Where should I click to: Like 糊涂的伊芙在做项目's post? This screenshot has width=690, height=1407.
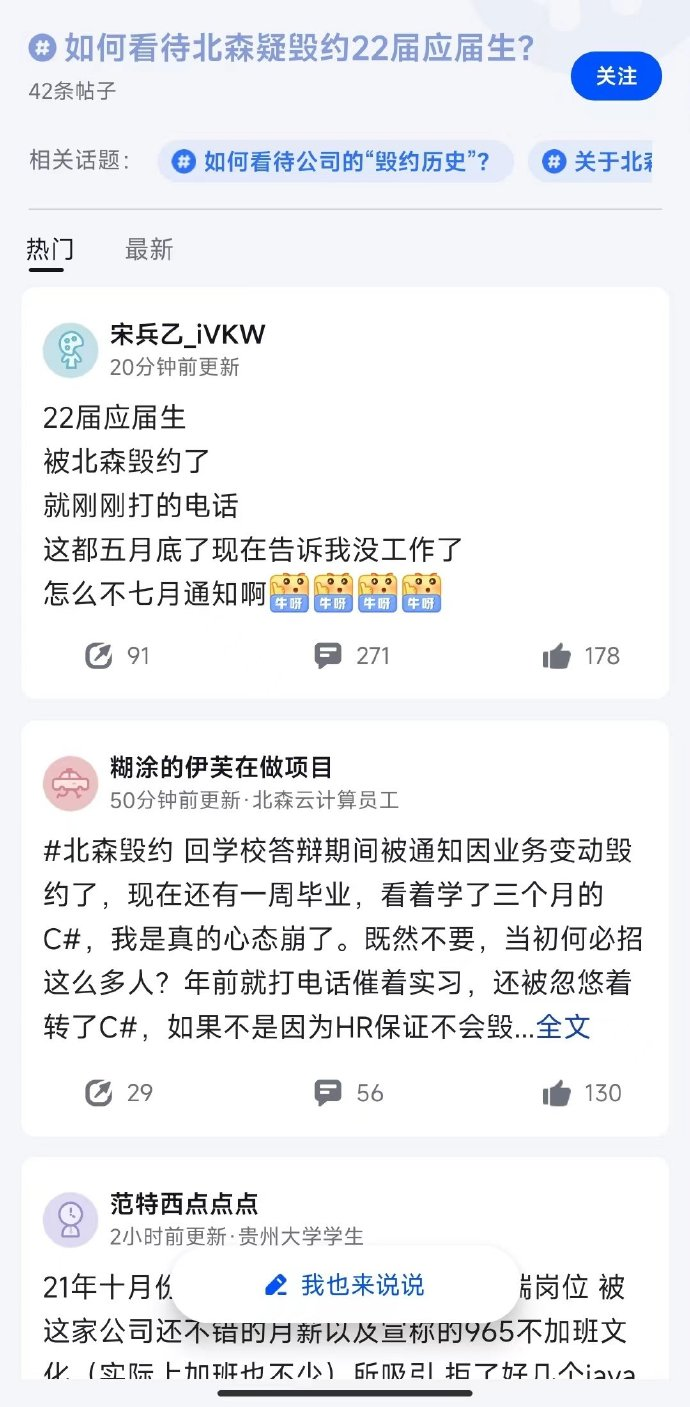pos(582,1092)
